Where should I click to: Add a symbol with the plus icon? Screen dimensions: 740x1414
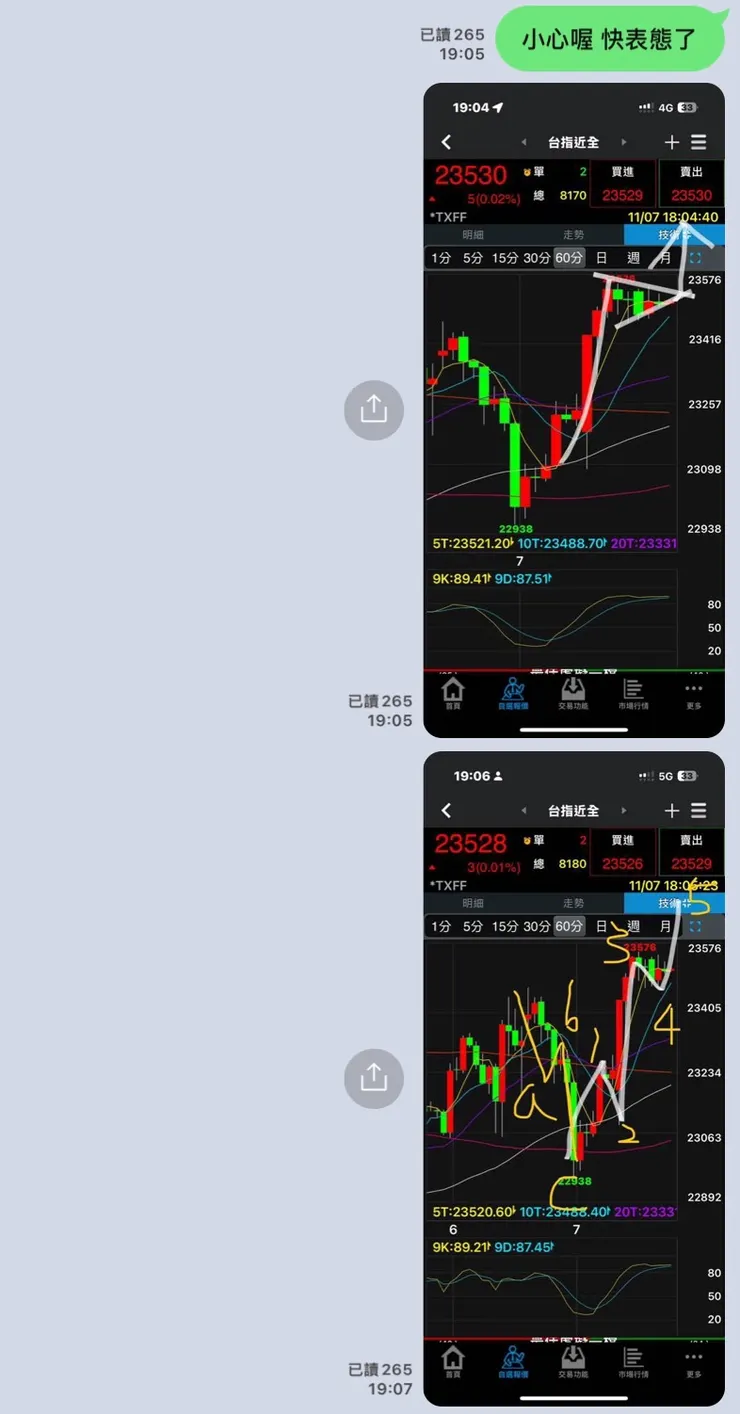click(671, 142)
